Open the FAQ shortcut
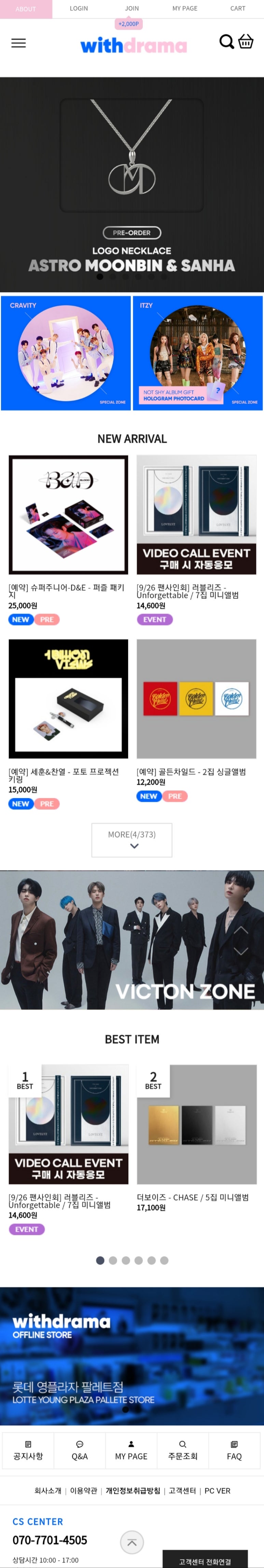The width and height of the screenshot is (264, 1568). [x=234, y=1451]
